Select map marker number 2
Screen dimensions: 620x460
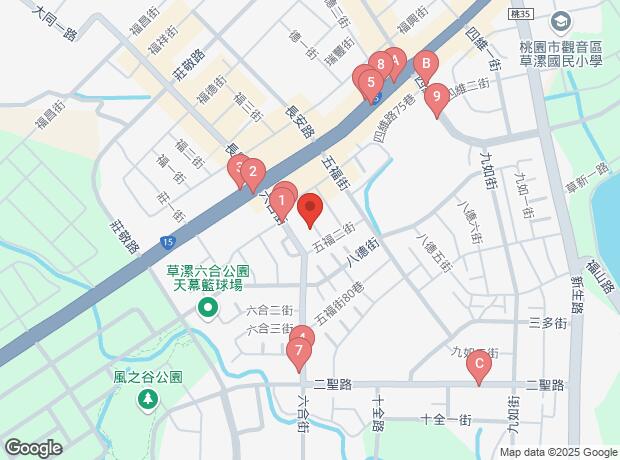(252, 172)
